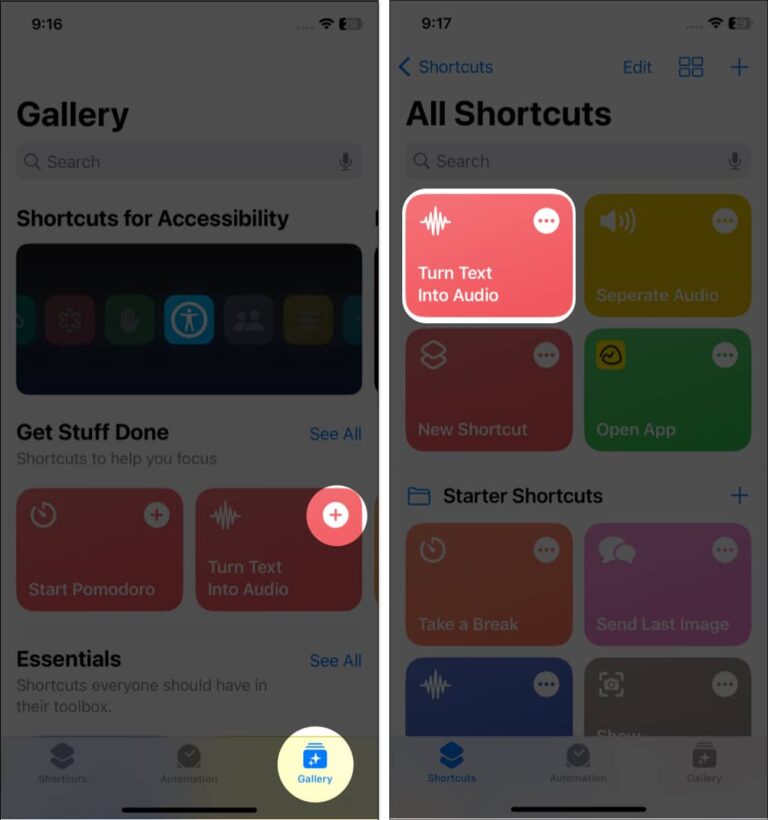Open the ellipsis menu on Turn Text Into Audio
The image size is (768, 820).
pos(546,221)
